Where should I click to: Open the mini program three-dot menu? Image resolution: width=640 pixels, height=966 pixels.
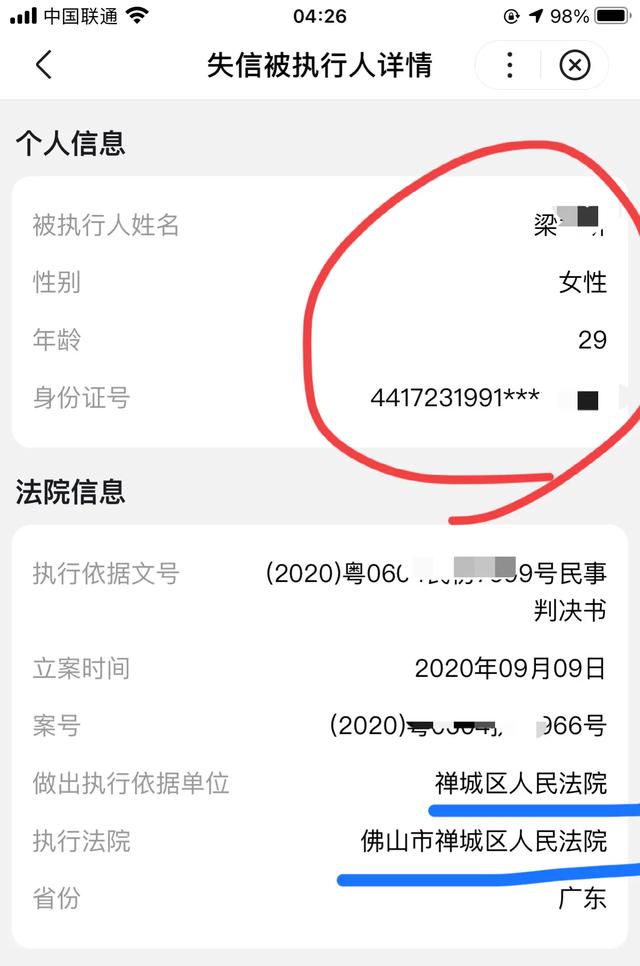[x=509, y=66]
